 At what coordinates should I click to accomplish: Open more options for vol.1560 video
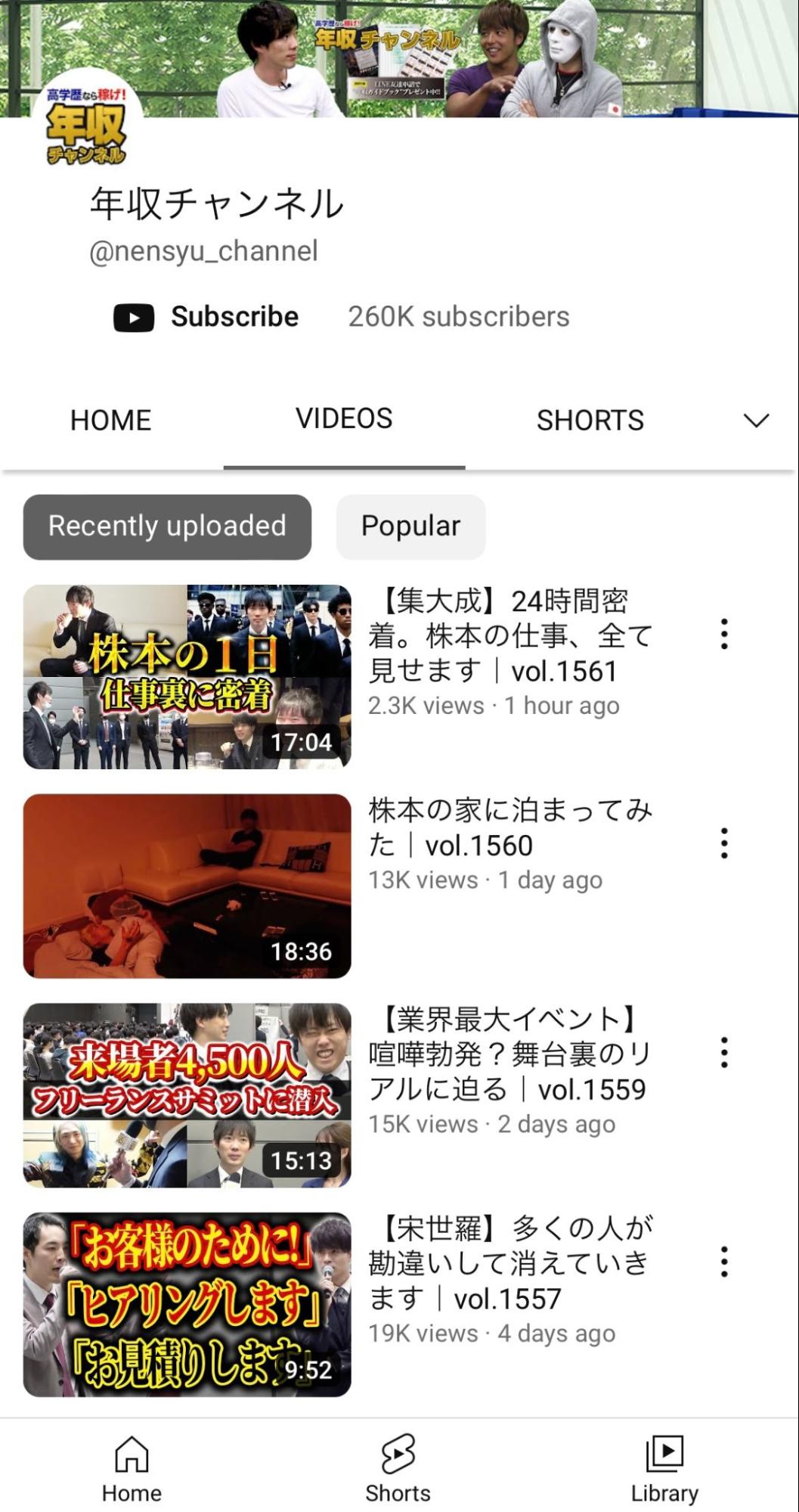724,843
